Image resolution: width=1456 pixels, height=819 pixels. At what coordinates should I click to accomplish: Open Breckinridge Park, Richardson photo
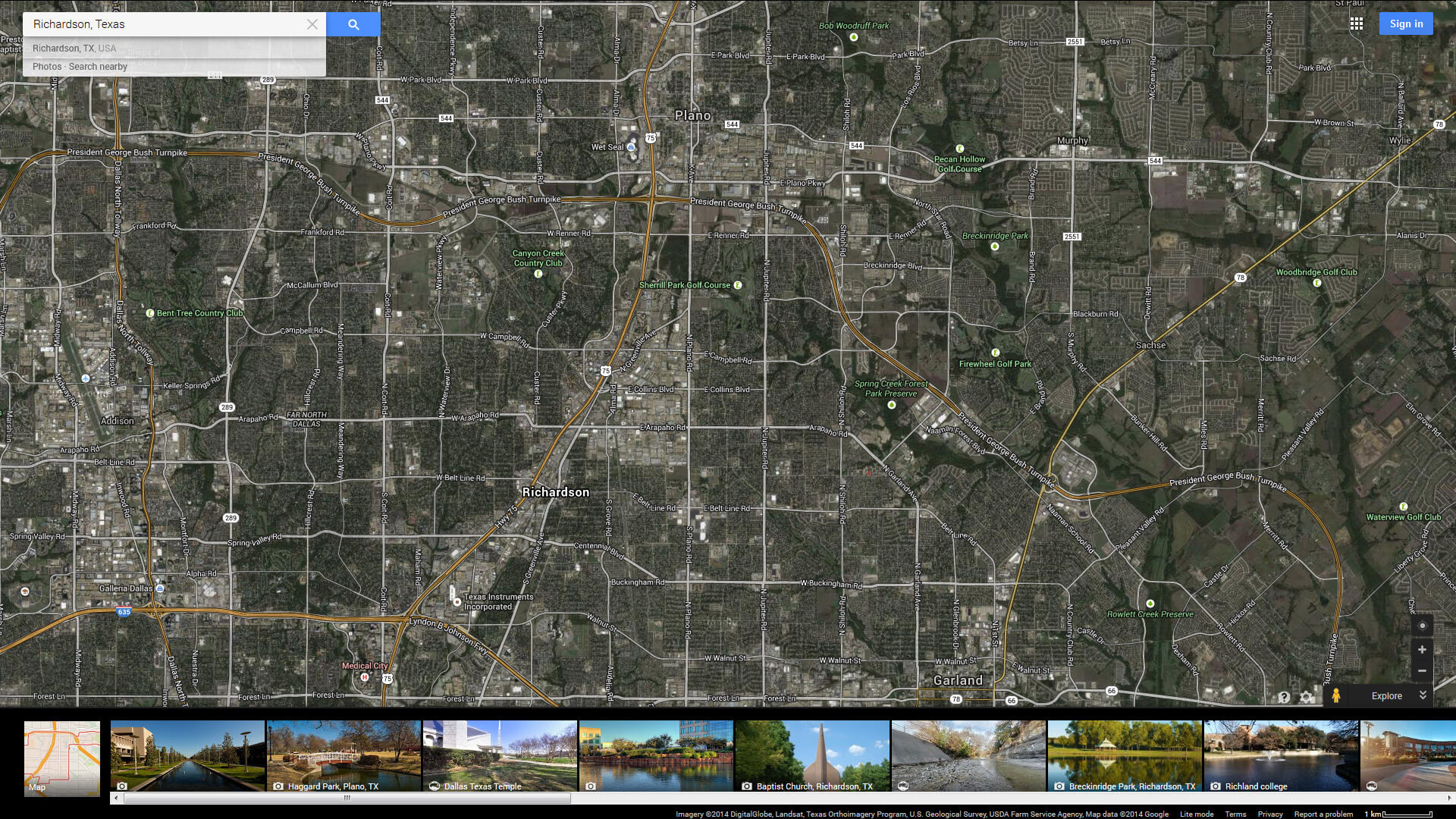coord(1125,756)
